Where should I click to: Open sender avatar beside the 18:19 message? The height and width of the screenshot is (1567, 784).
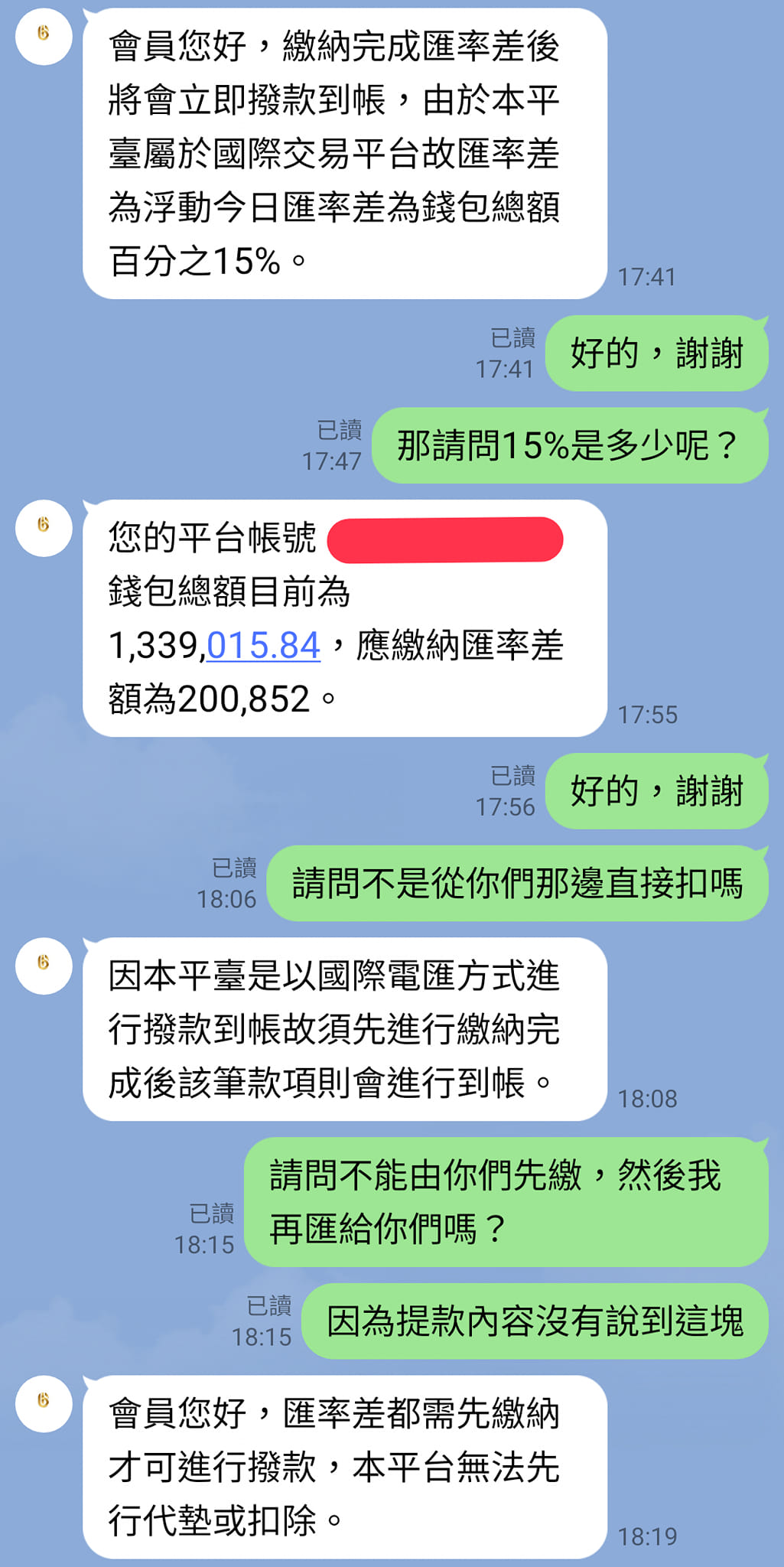[44, 1403]
